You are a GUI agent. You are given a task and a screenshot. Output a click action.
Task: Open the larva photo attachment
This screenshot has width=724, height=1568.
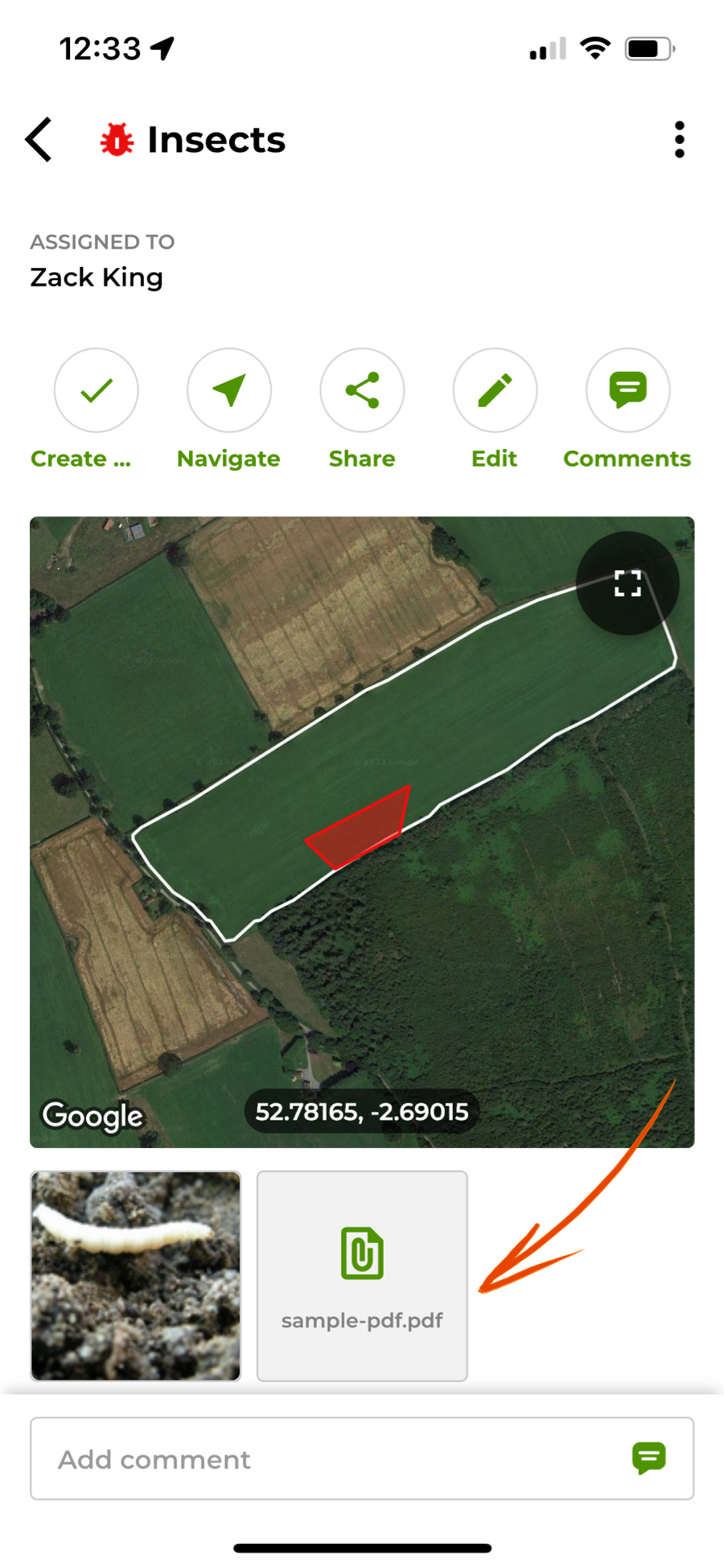click(x=136, y=1276)
